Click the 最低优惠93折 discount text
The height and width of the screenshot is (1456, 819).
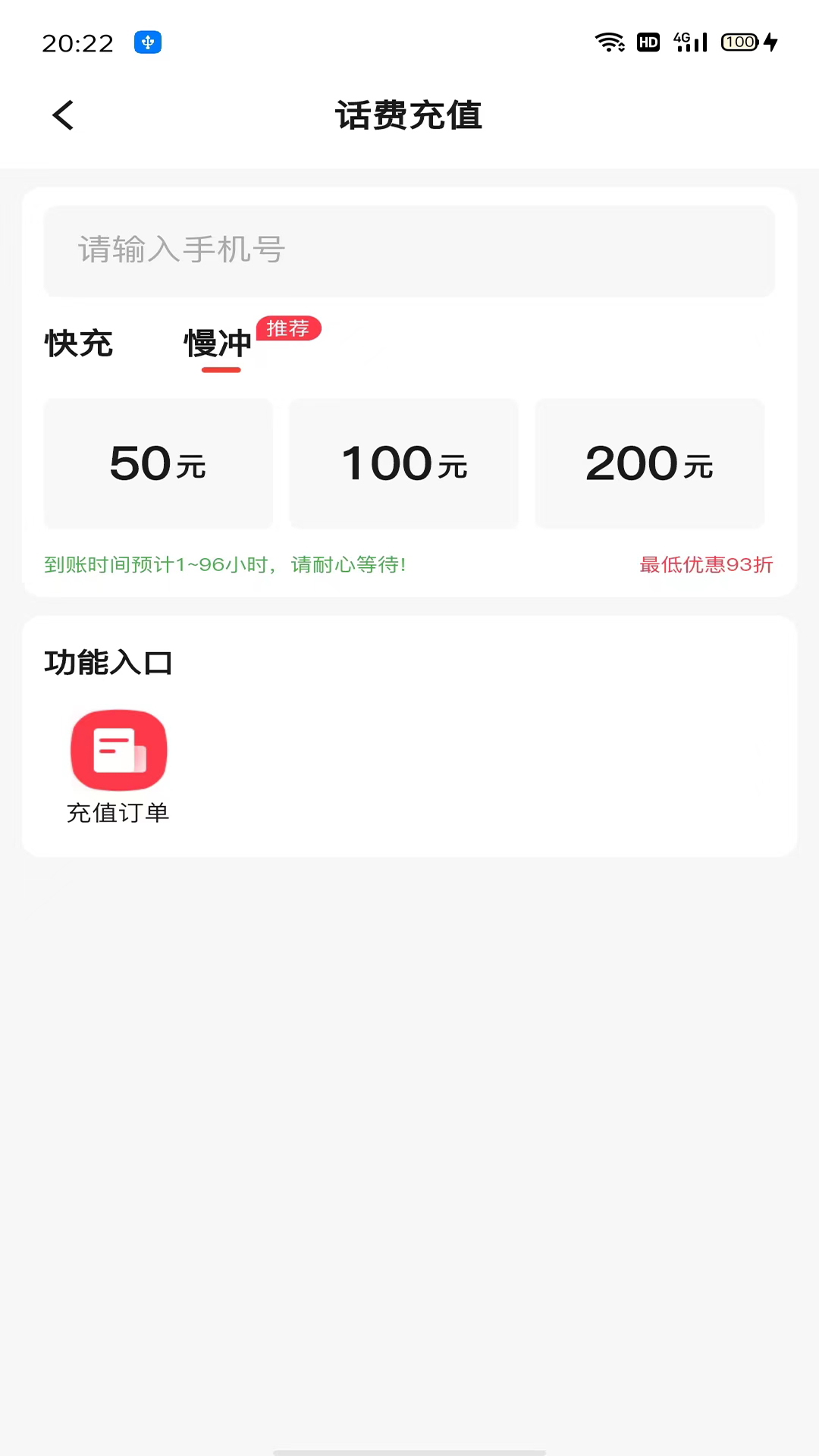click(705, 565)
